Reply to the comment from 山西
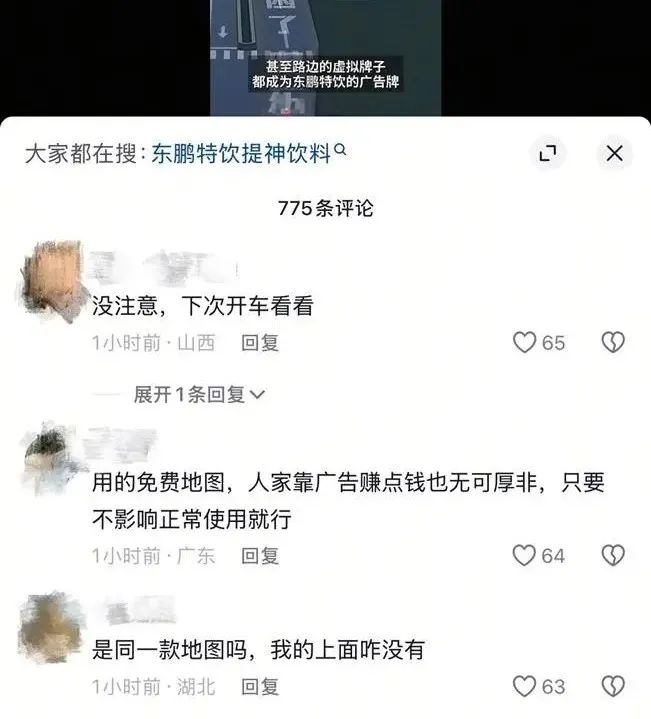Image resolution: width=651 pixels, height=719 pixels. (260, 343)
